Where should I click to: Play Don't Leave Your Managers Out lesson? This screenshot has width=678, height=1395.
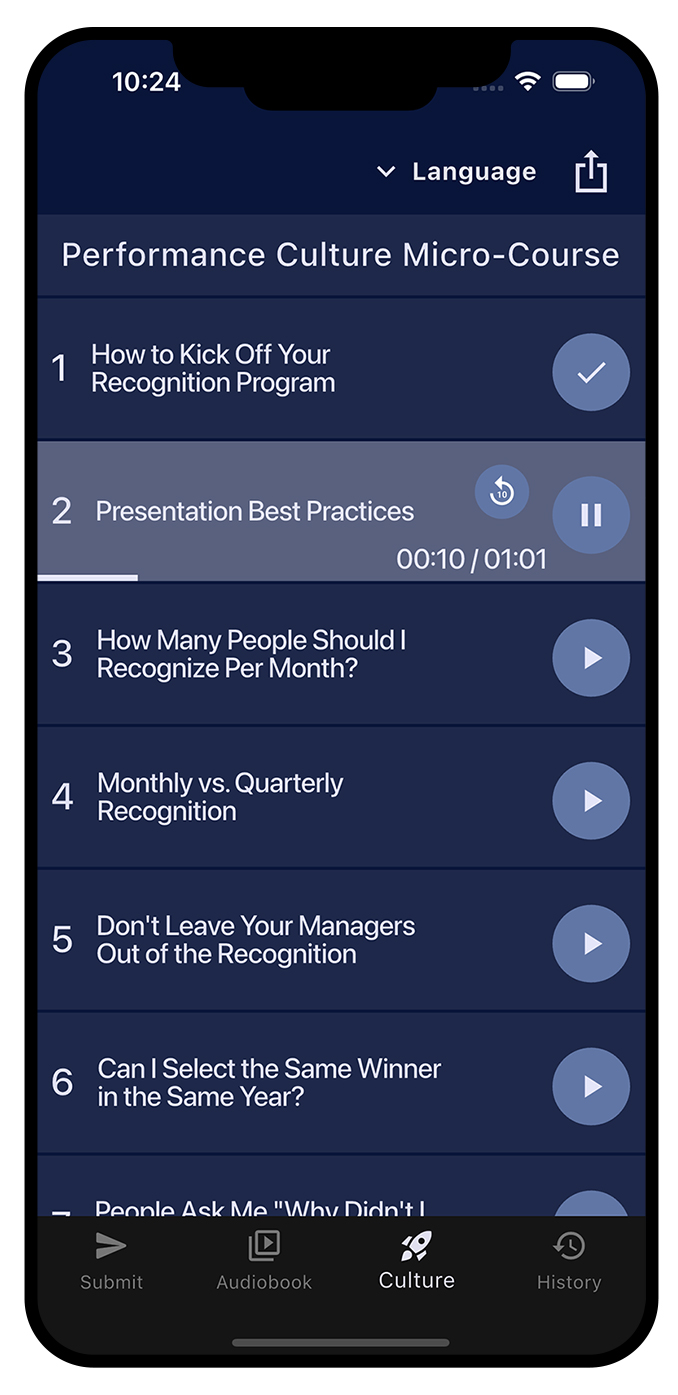click(x=591, y=944)
